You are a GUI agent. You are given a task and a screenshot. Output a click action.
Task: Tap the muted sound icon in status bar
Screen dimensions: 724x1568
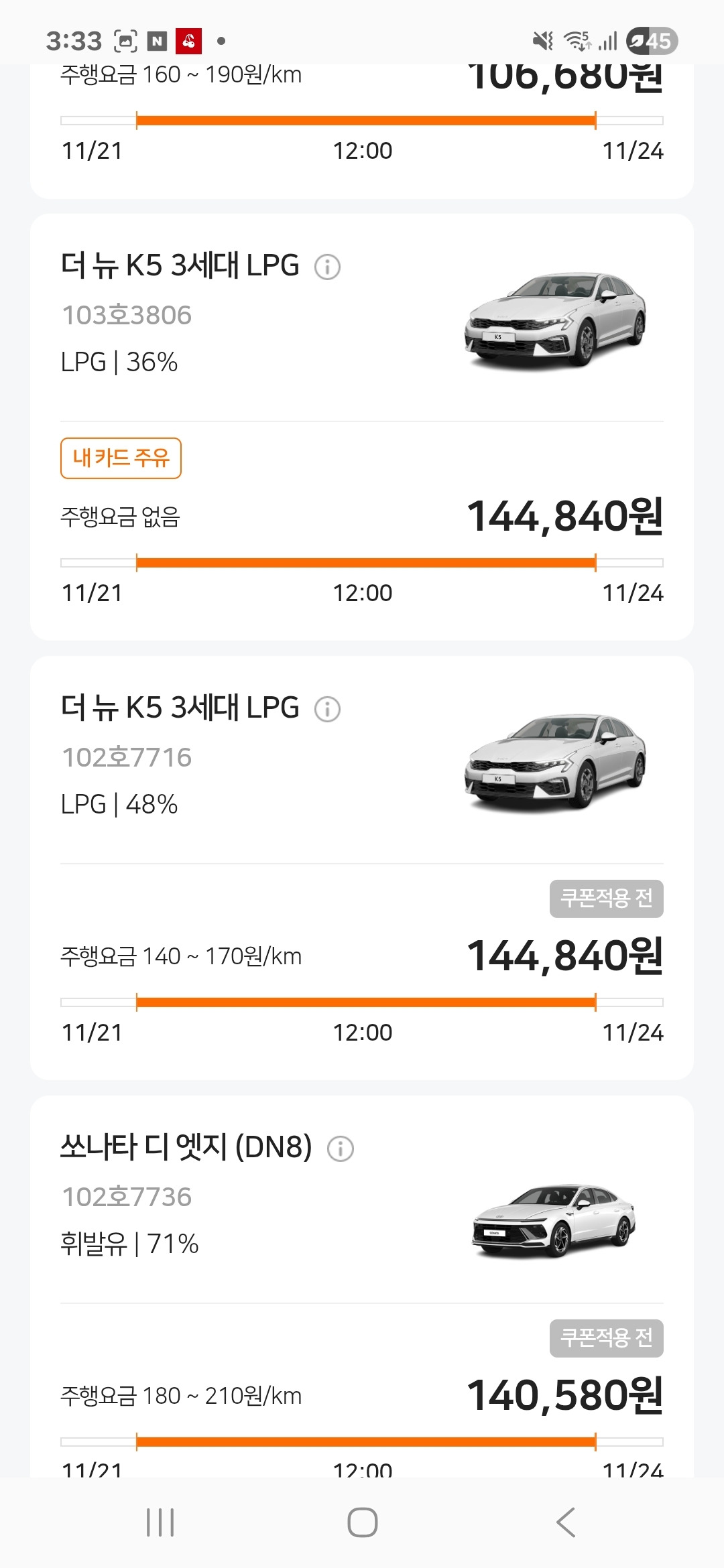point(543,40)
